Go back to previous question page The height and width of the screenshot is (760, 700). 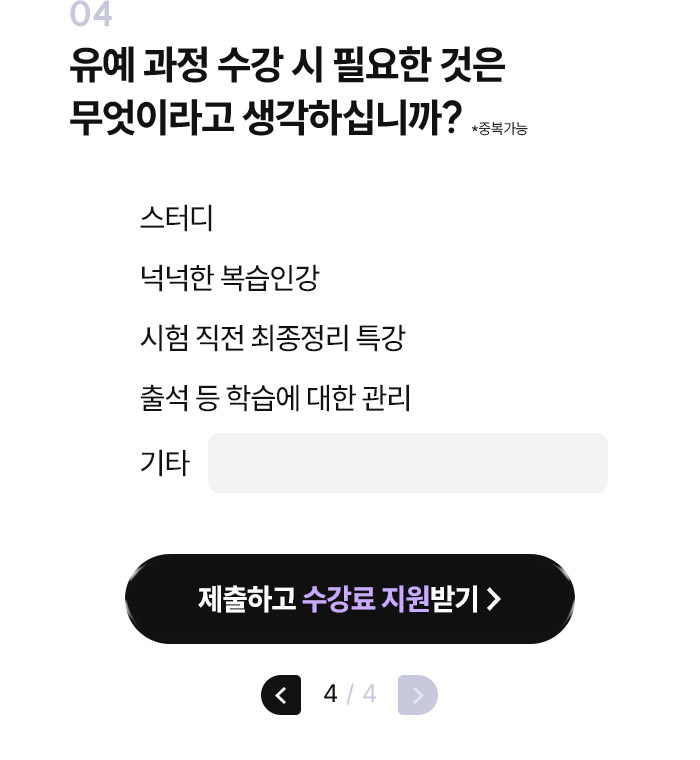281,695
